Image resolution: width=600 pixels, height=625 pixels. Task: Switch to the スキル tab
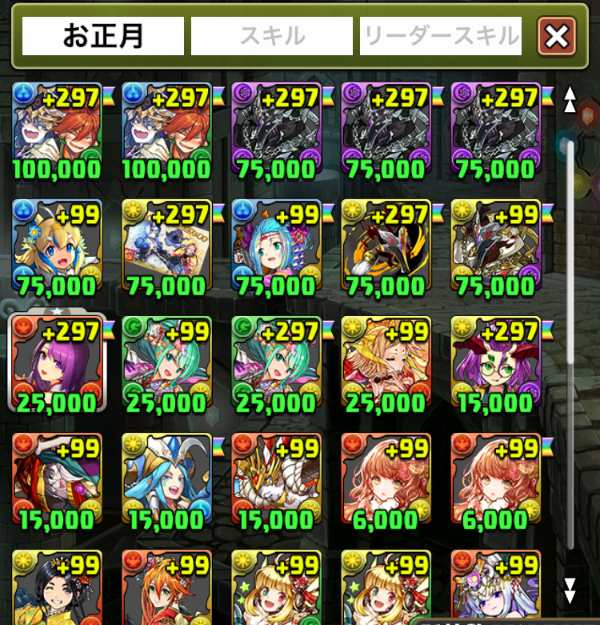click(x=272, y=37)
